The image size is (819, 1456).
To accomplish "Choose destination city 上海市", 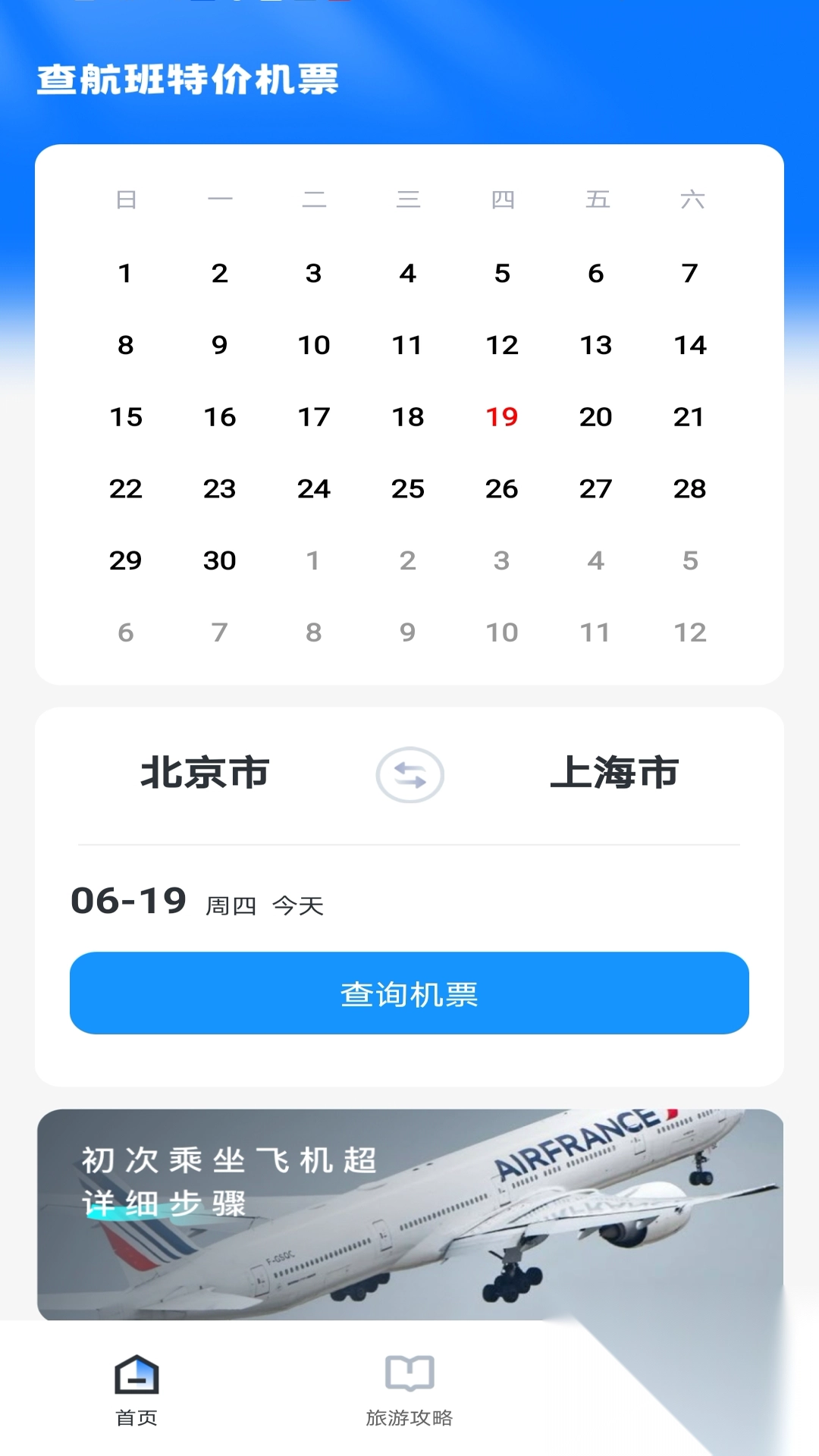I will click(x=614, y=773).
